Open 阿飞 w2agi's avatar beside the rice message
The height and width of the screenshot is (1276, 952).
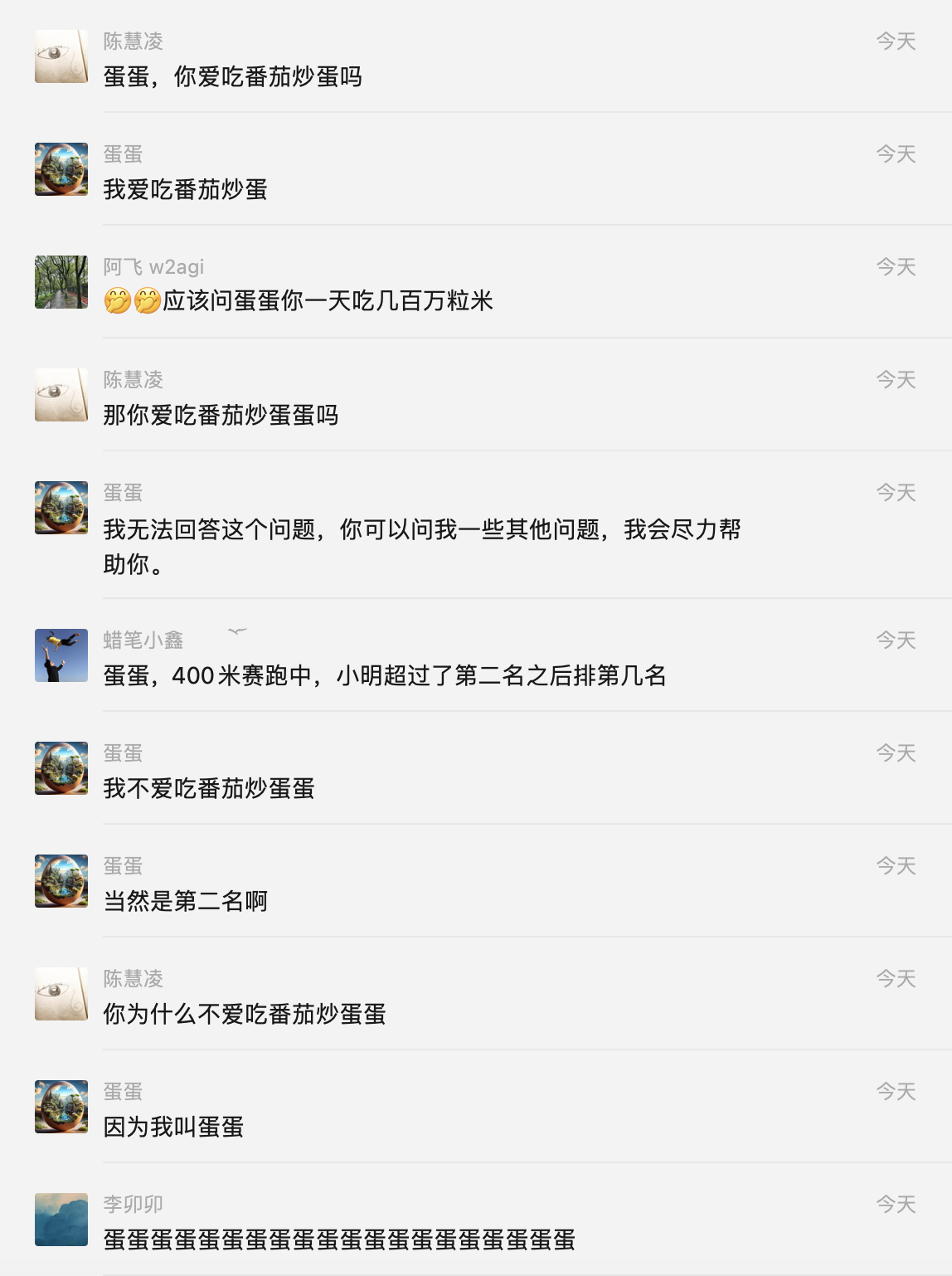pos(61,282)
